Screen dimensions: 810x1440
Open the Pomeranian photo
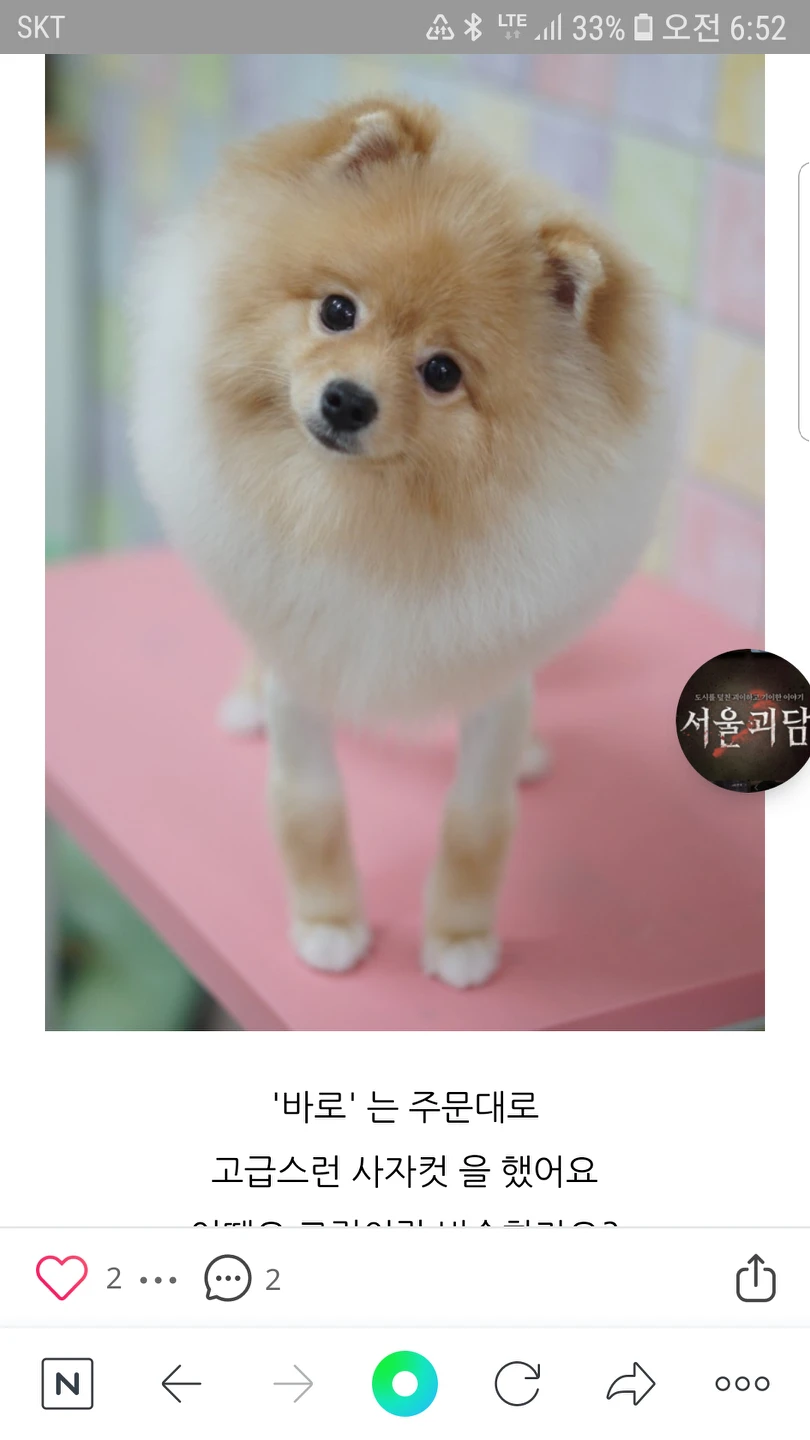click(x=405, y=542)
